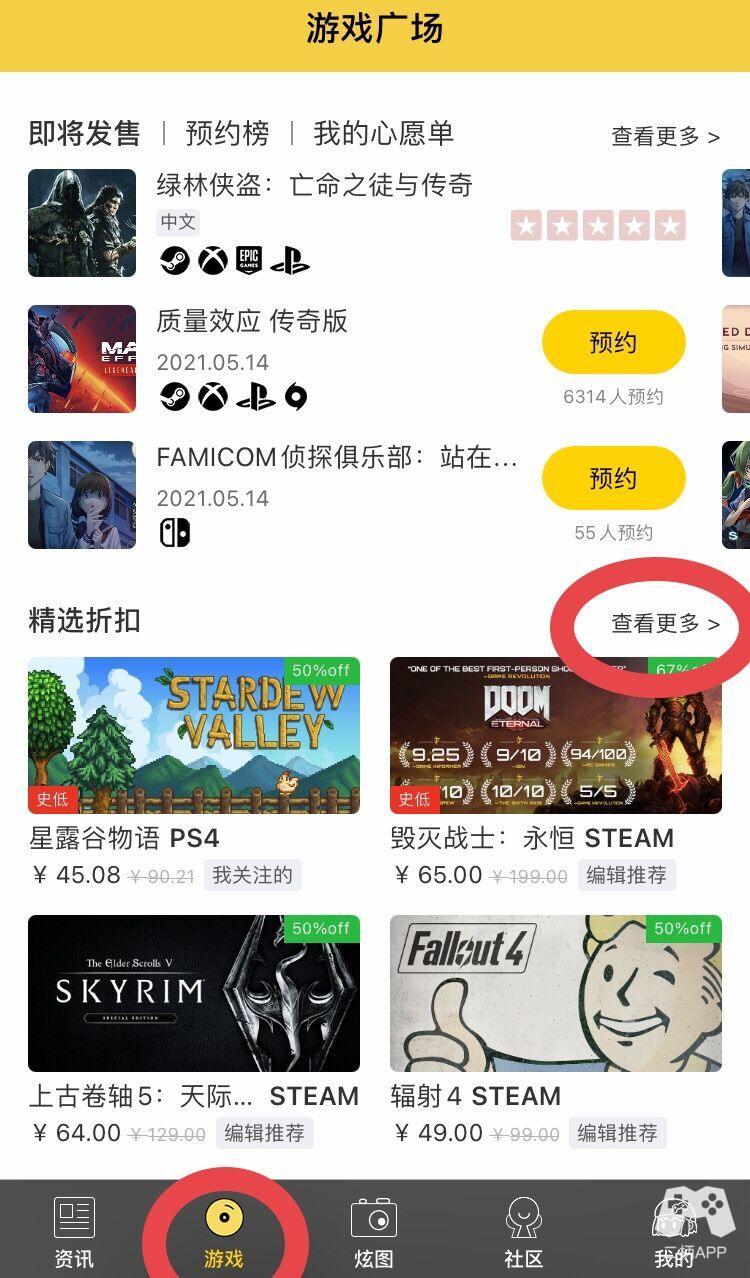
Task: Switch to the 预约榜 tab
Action: coord(227,134)
